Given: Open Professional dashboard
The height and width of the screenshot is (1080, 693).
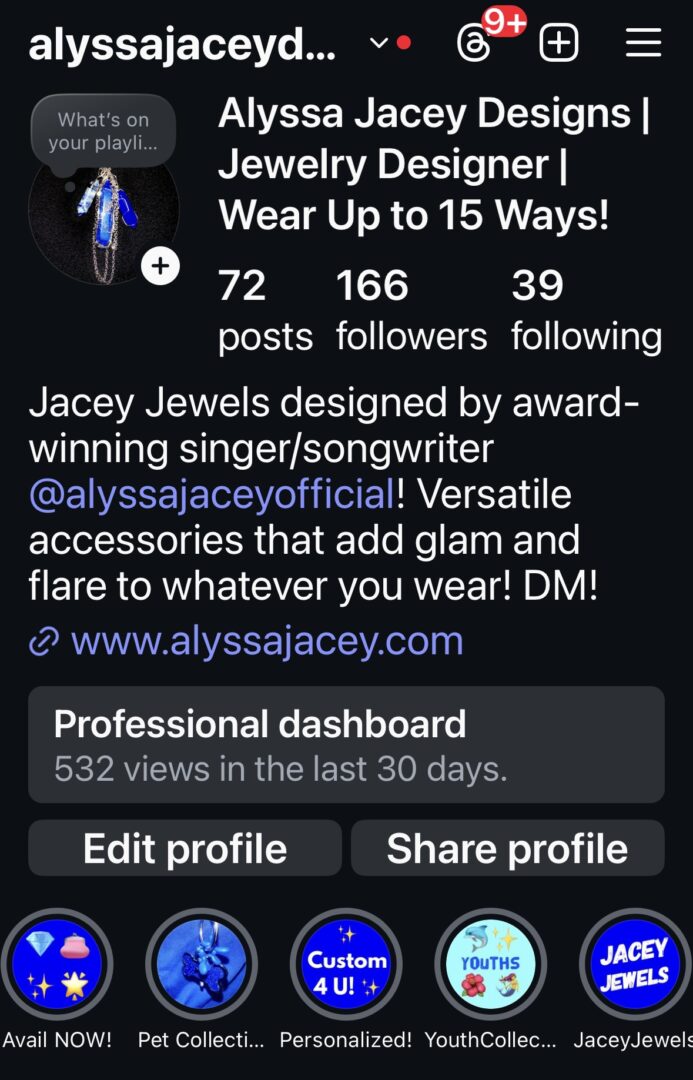Looking at the screenshot, I should [x=346, y=744].
